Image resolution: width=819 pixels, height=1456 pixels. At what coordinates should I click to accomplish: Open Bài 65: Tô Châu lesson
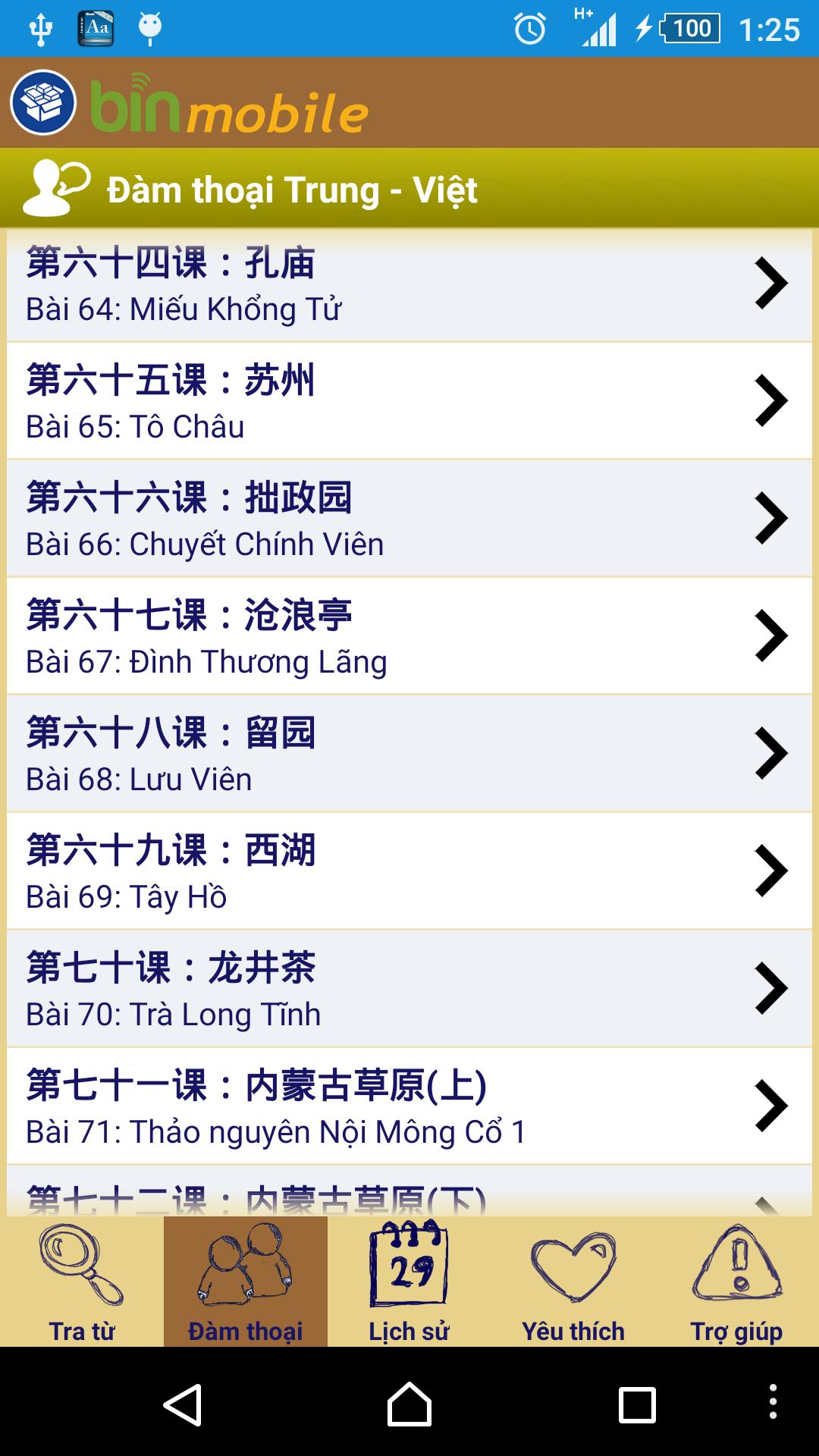tap(409, 403)
